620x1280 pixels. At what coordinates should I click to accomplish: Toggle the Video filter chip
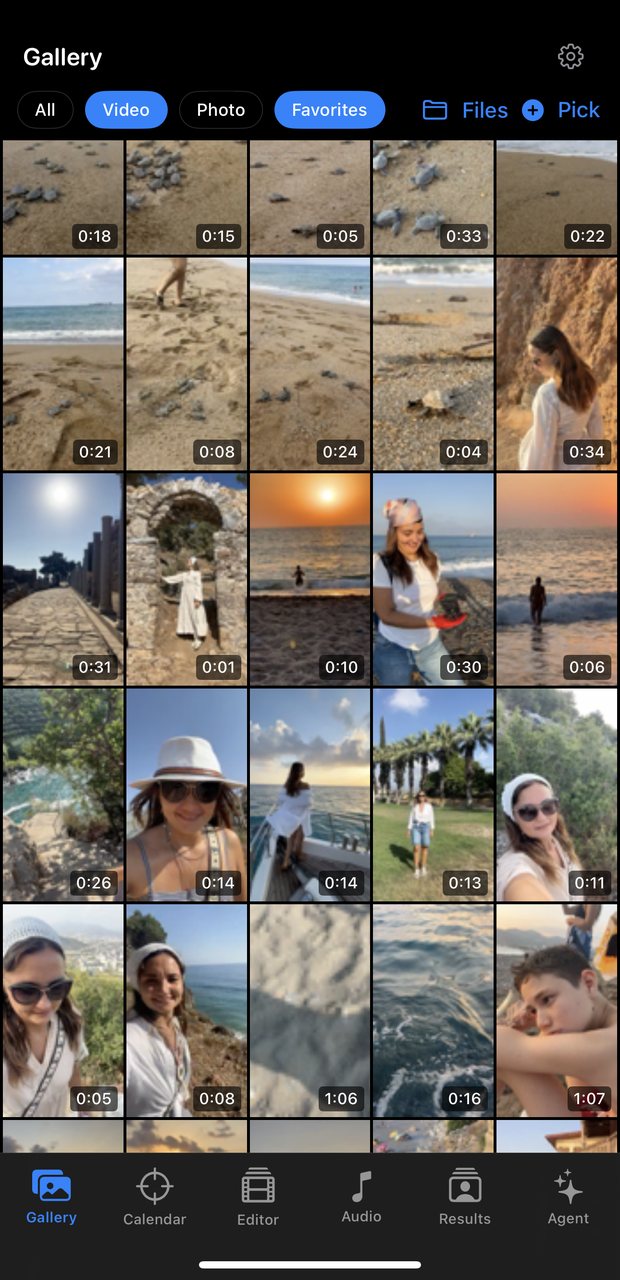(x=126, y=110)
